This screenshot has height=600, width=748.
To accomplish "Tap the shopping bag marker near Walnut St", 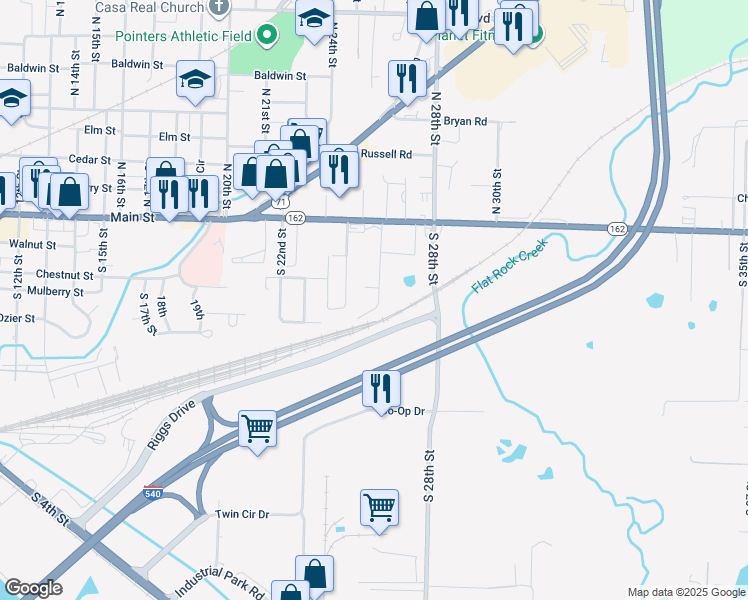I will pos(69,192).
